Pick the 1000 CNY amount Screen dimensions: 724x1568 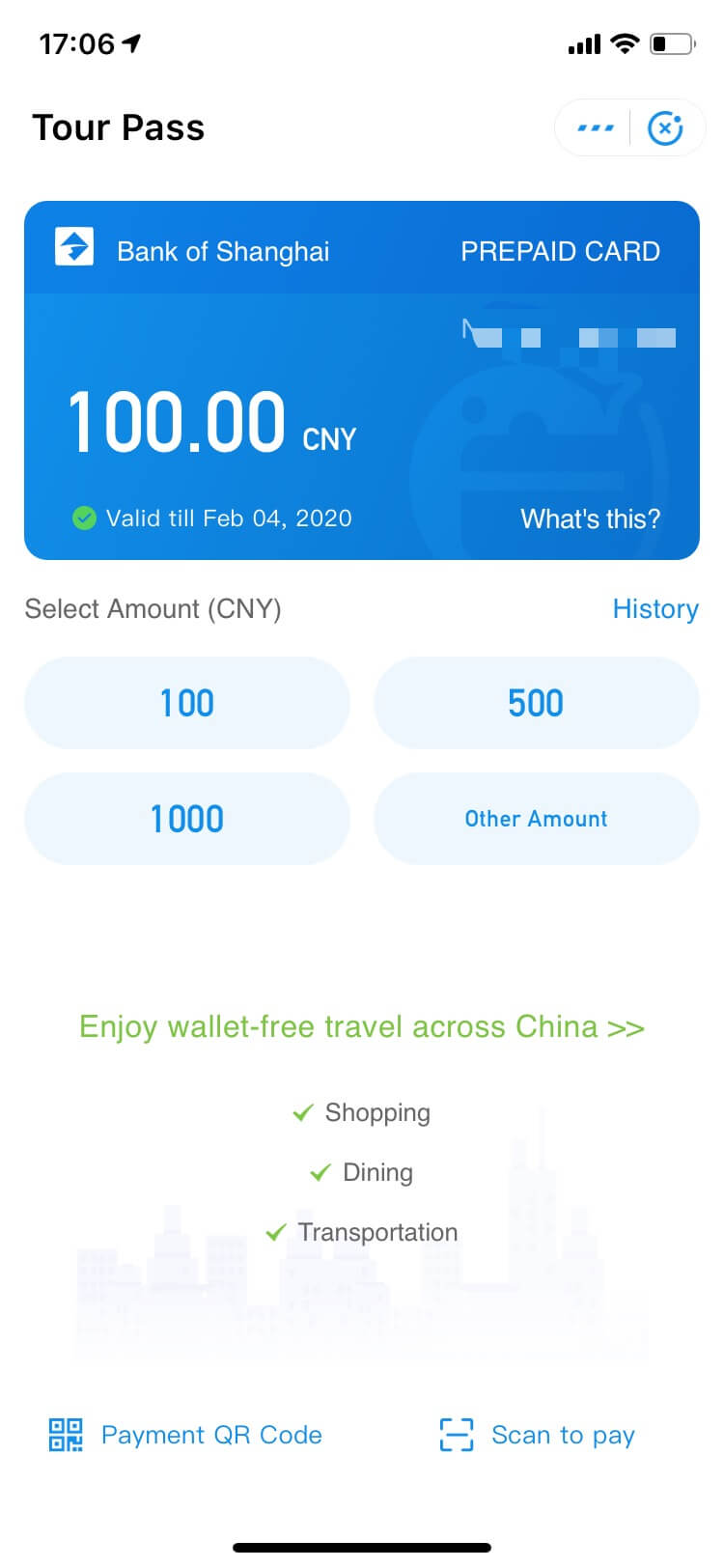click(186, 819)
